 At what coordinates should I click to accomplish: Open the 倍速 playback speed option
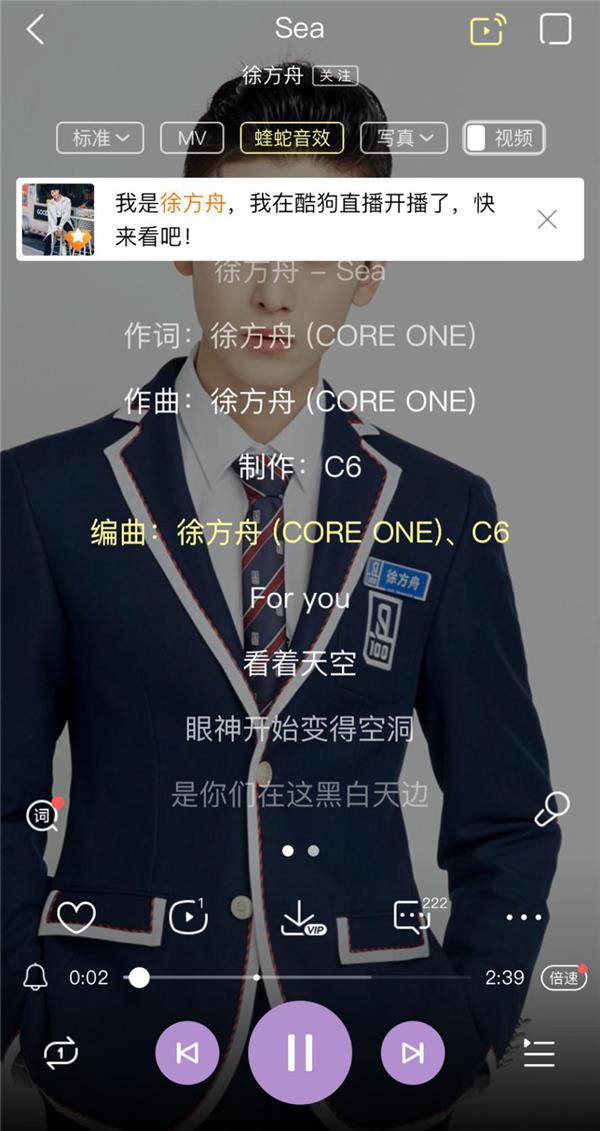pyautogui.click(x=563, y=977)
